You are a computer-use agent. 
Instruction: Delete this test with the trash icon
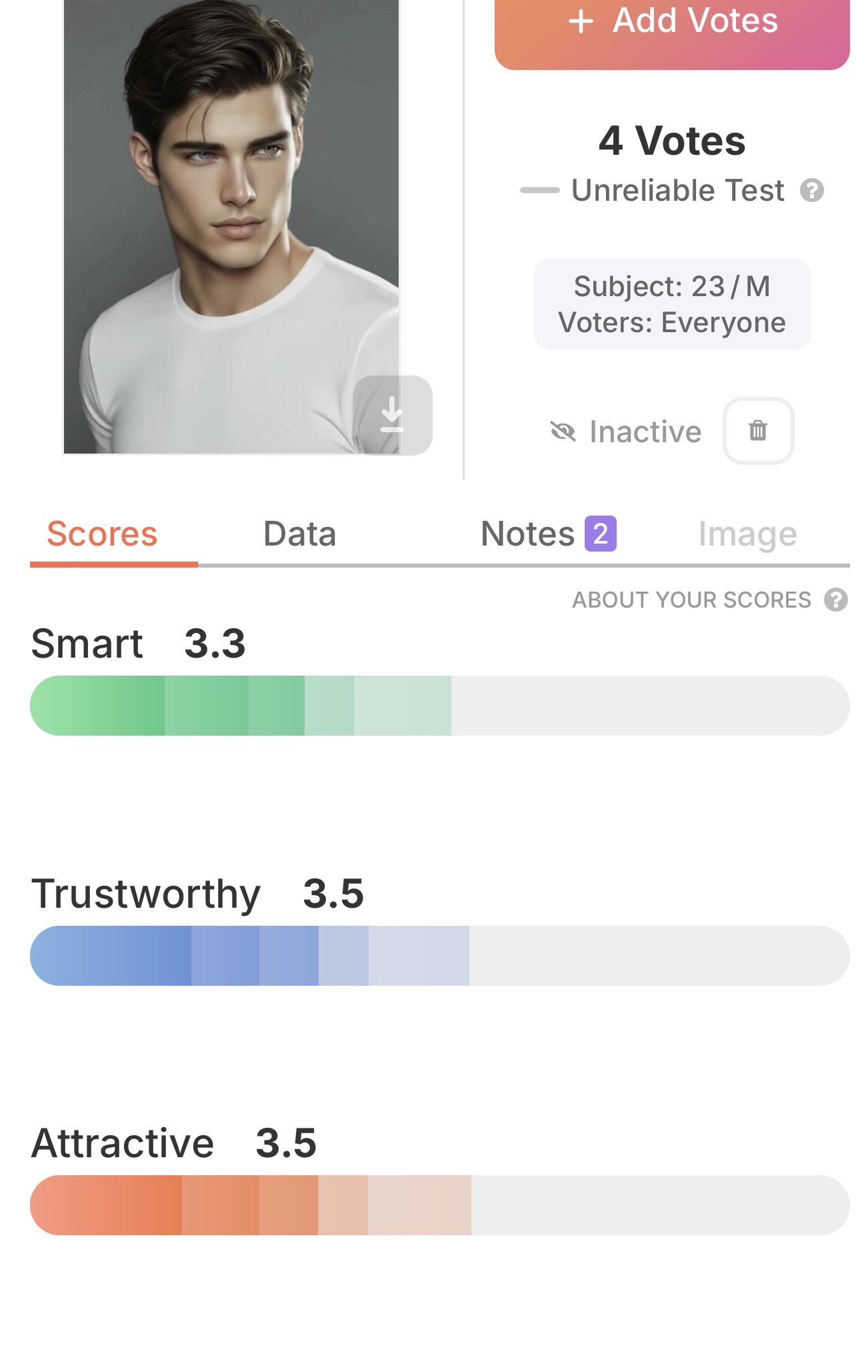[758, 430]
